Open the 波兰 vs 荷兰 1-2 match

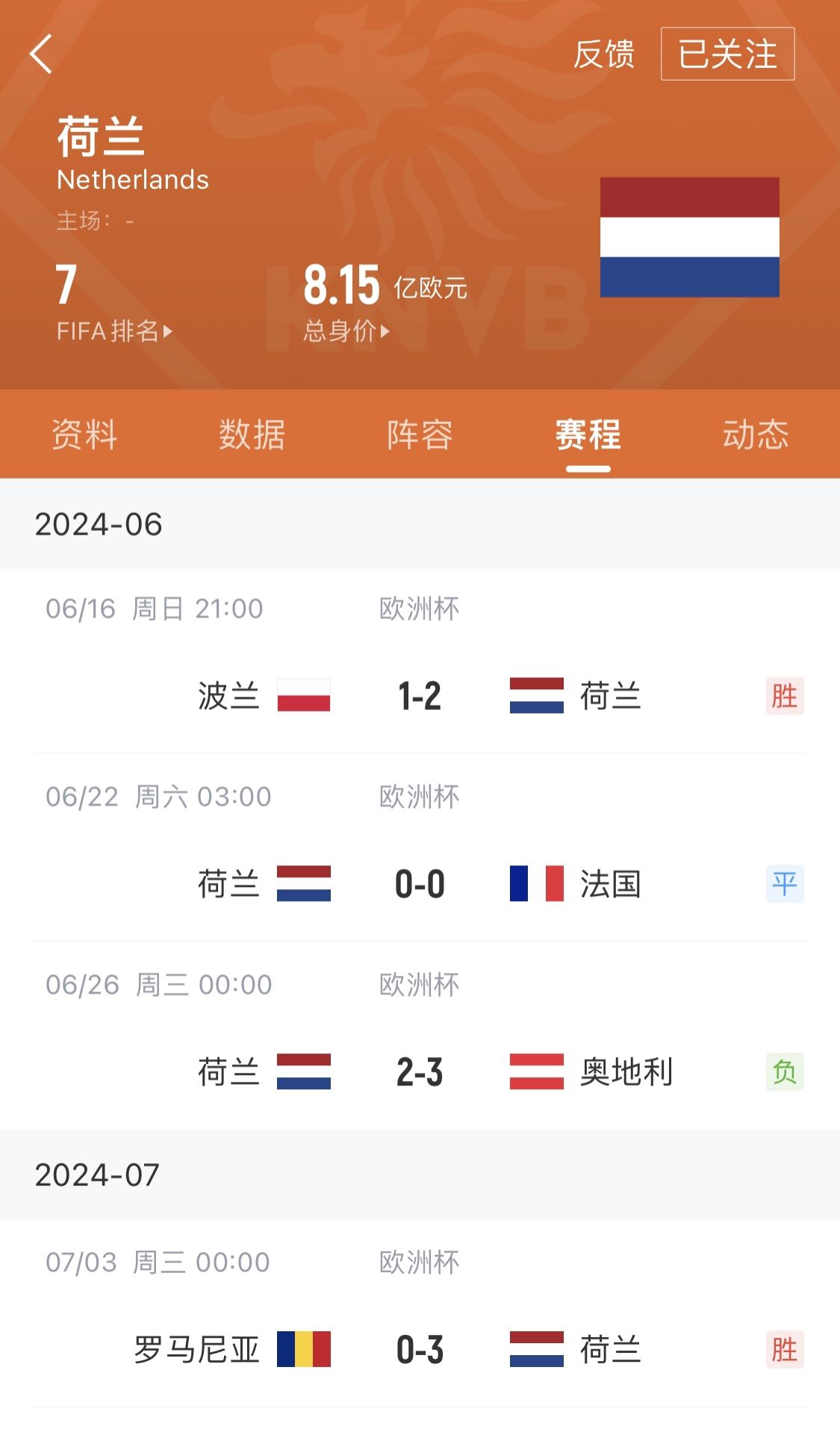tap(420, 696)
